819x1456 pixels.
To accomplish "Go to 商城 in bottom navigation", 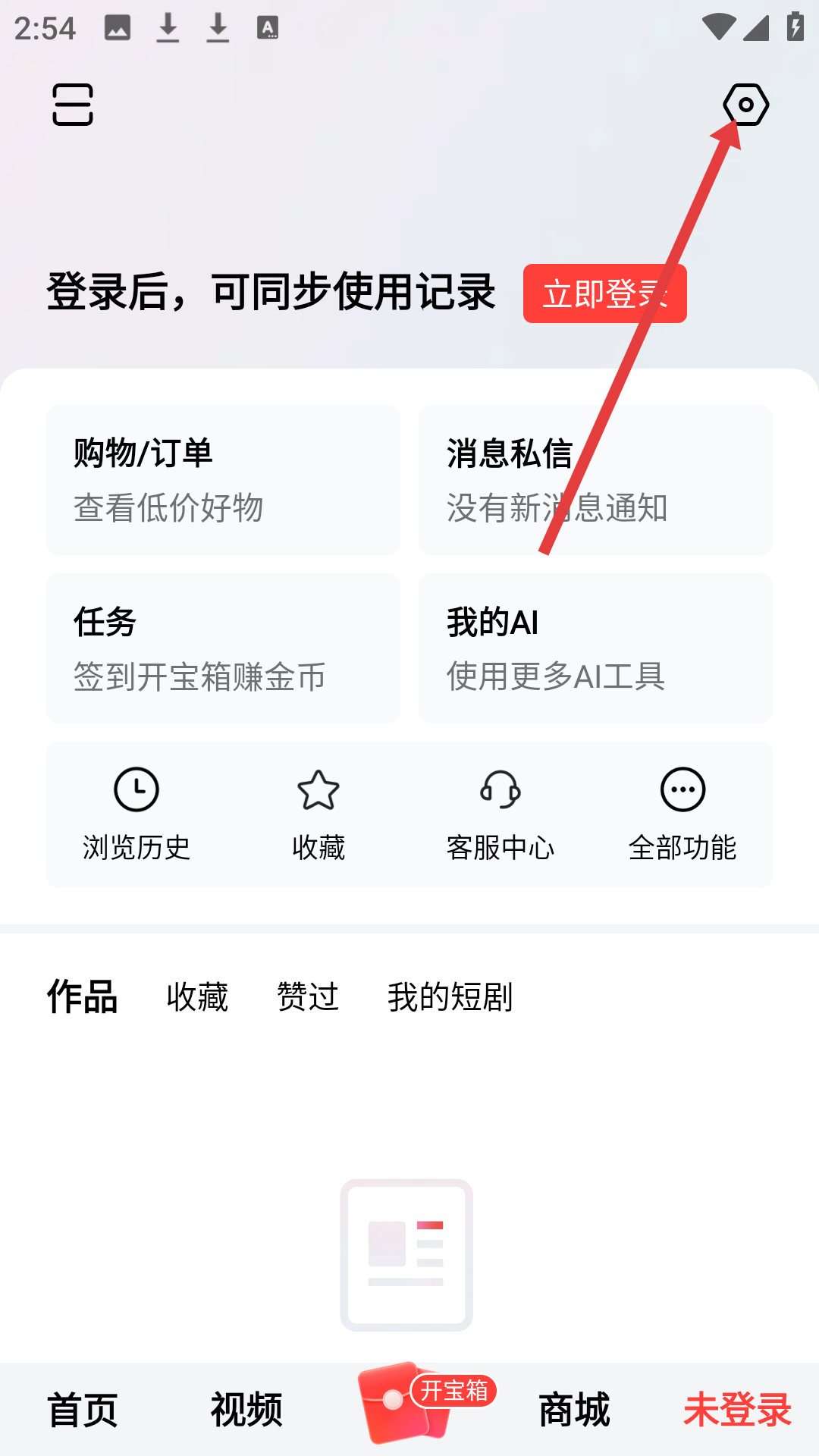I will tap(574, 1409).
